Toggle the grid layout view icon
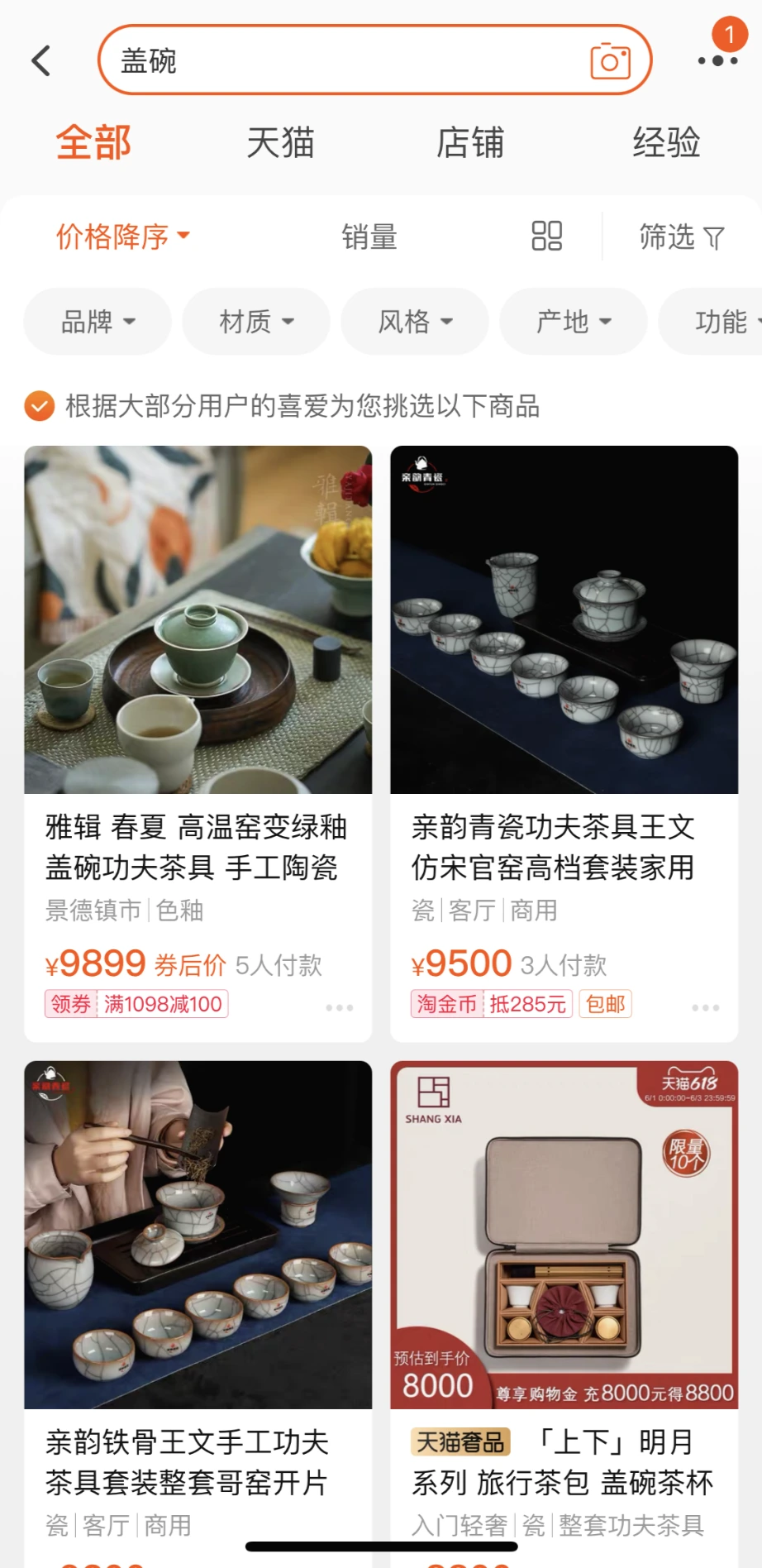Screen dimensions: 762x1568 click(x=546, y=236)
